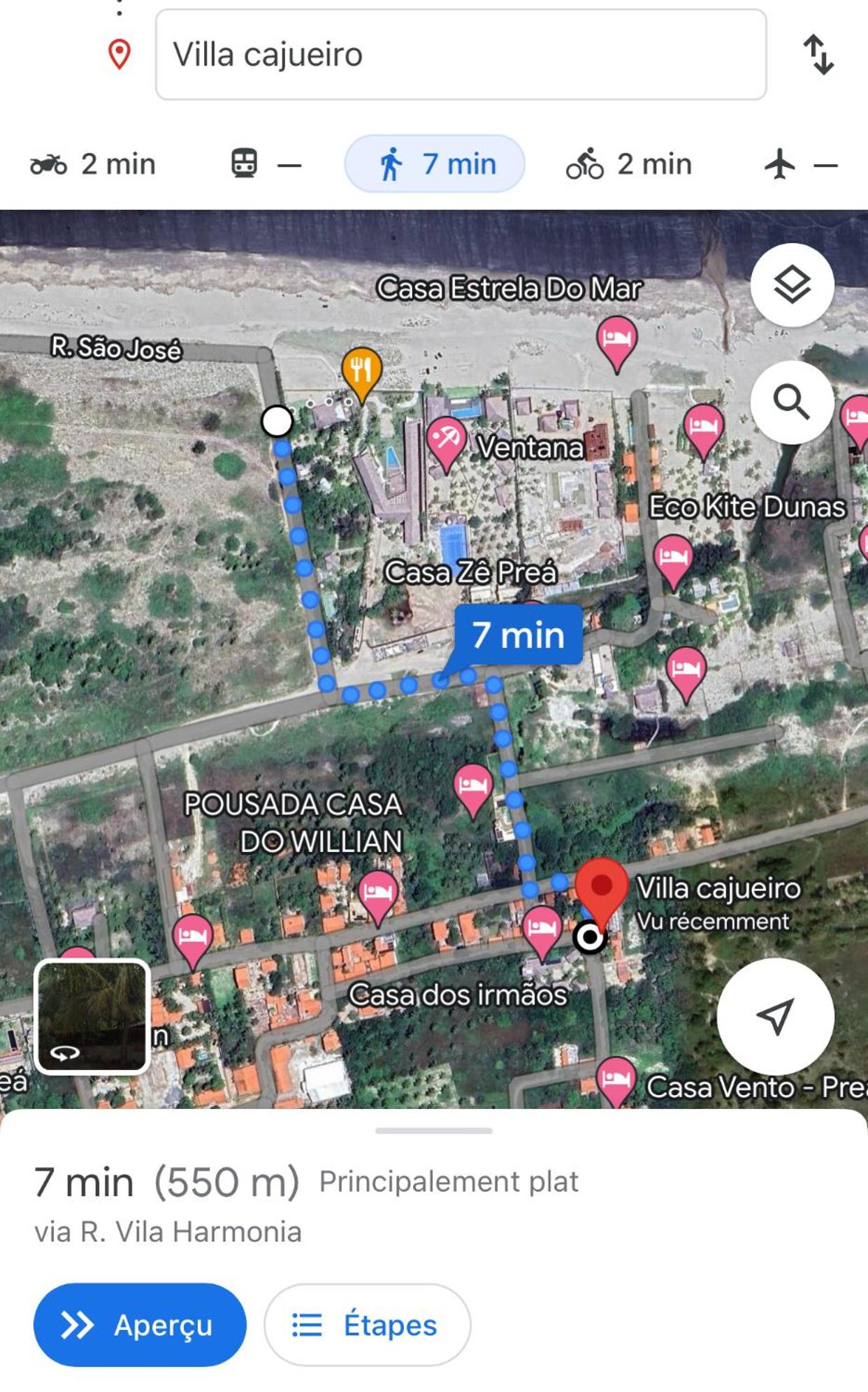
Task: Switch to walking 7 min mode
Action: 435,164
